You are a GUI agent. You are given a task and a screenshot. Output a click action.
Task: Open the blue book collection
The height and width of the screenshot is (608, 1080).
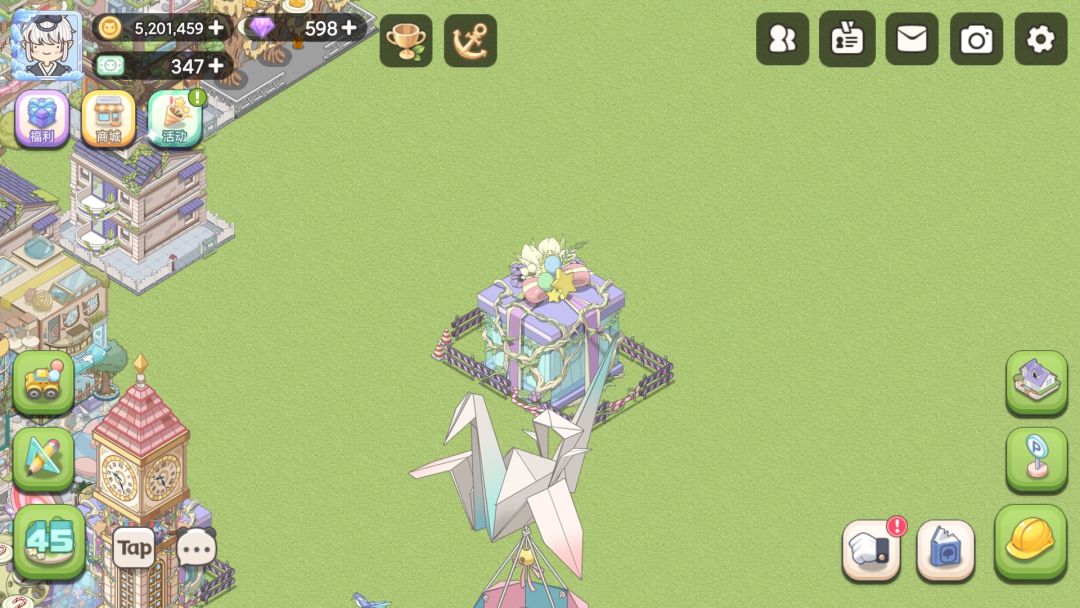coord(946,549)
